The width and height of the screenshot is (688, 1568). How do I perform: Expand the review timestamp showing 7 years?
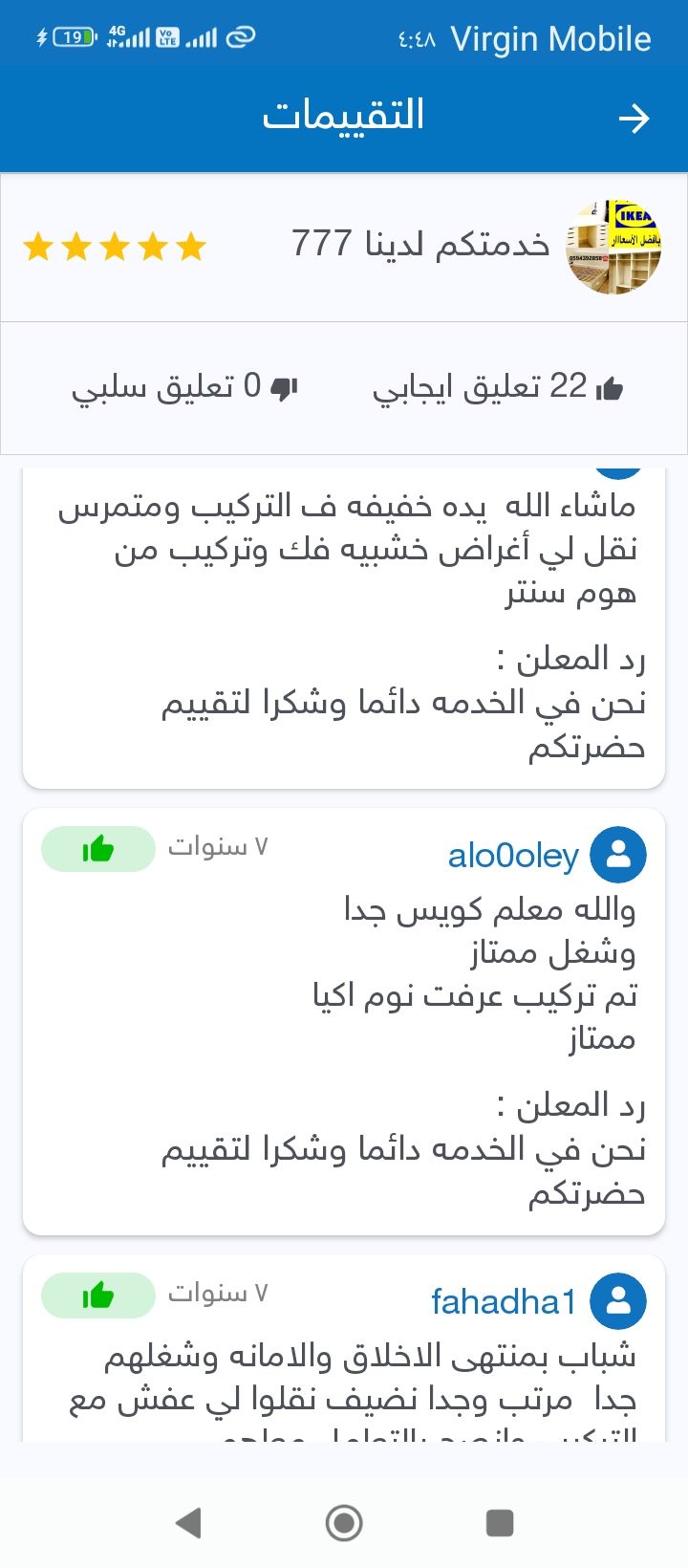pos(218,847)
